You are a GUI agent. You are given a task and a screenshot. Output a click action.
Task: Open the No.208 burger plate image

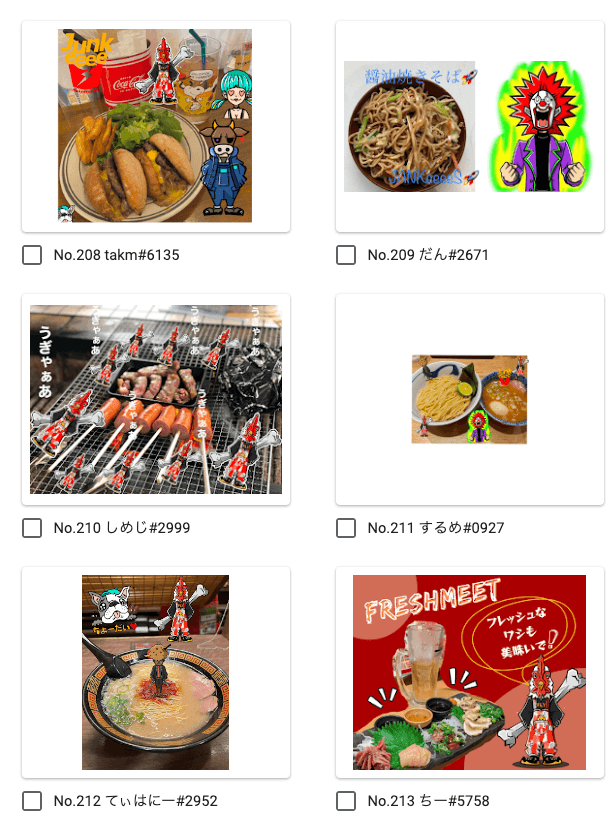tap(155, 125)
